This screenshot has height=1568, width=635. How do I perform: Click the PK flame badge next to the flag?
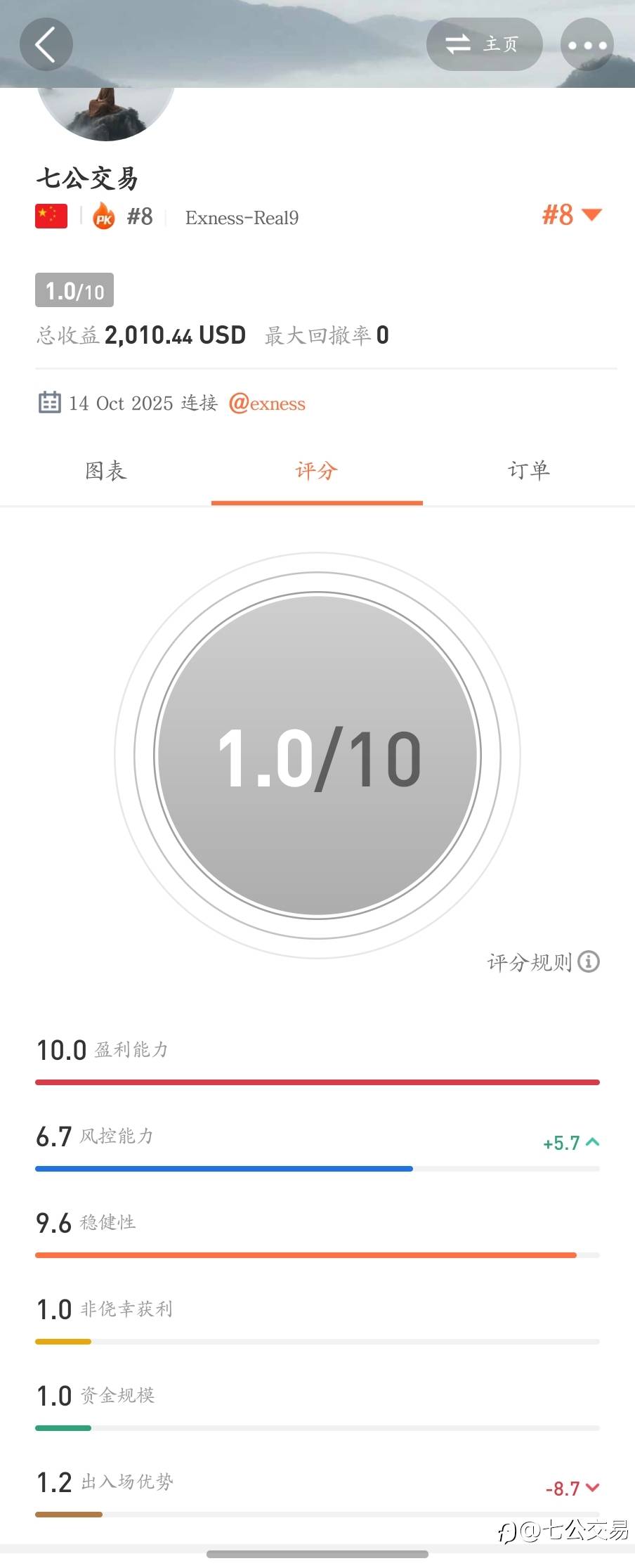pos(103,216)
